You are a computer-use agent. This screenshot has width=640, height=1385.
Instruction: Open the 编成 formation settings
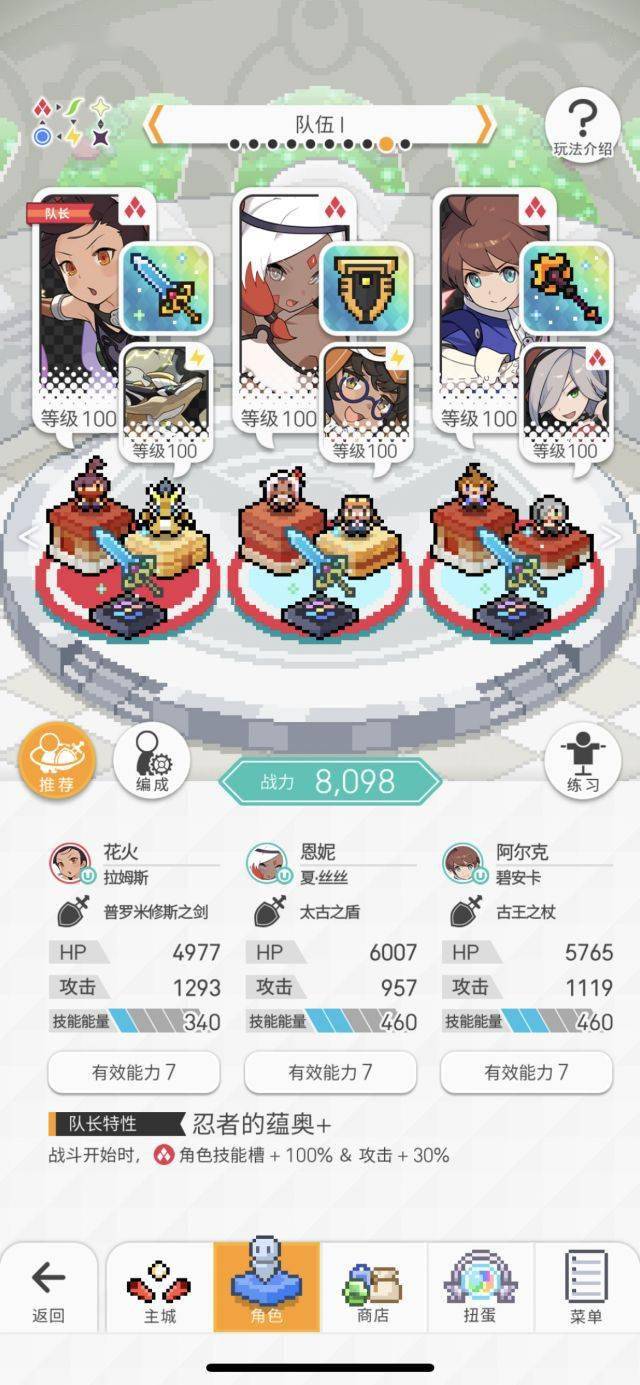(x=152, y=762)
